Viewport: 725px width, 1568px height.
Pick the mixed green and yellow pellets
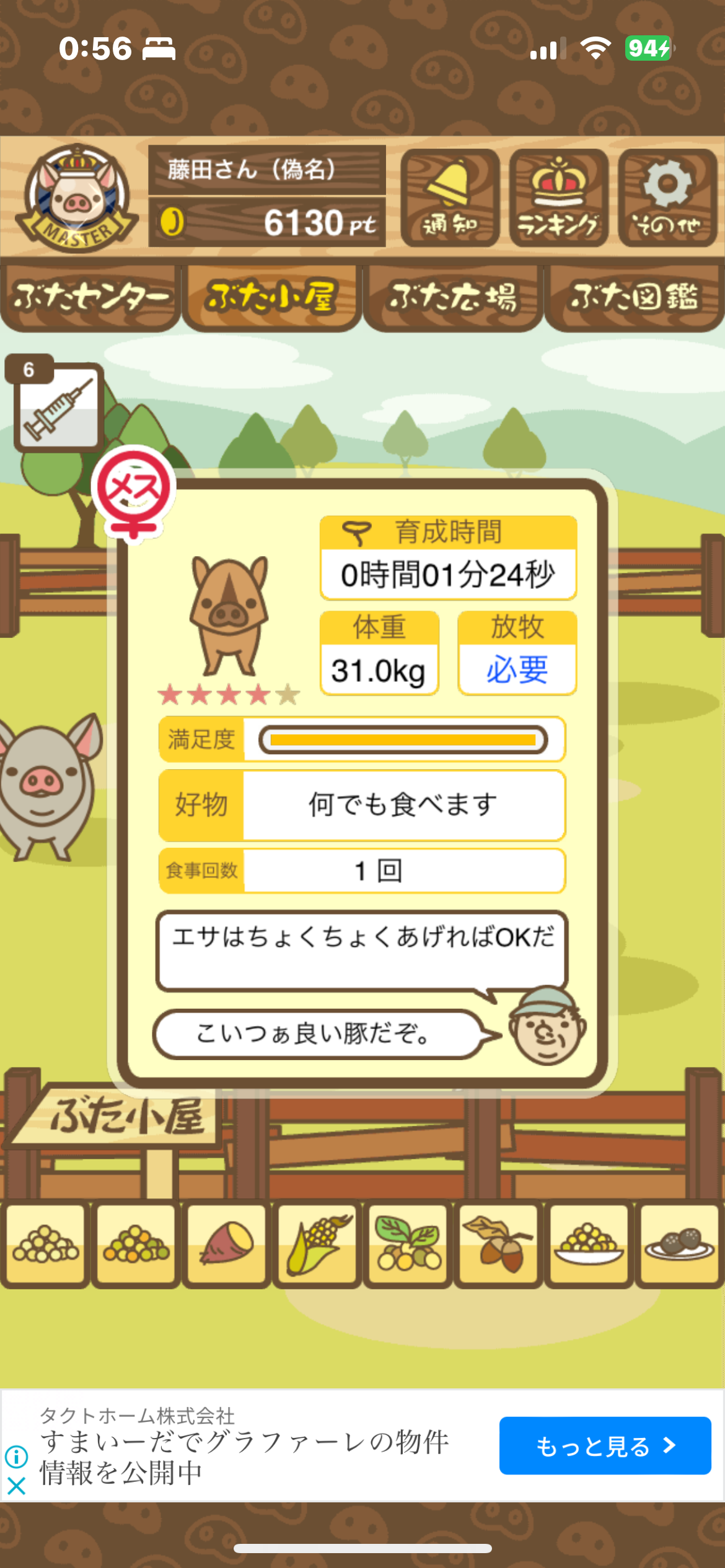click(x=136, y=1244)
